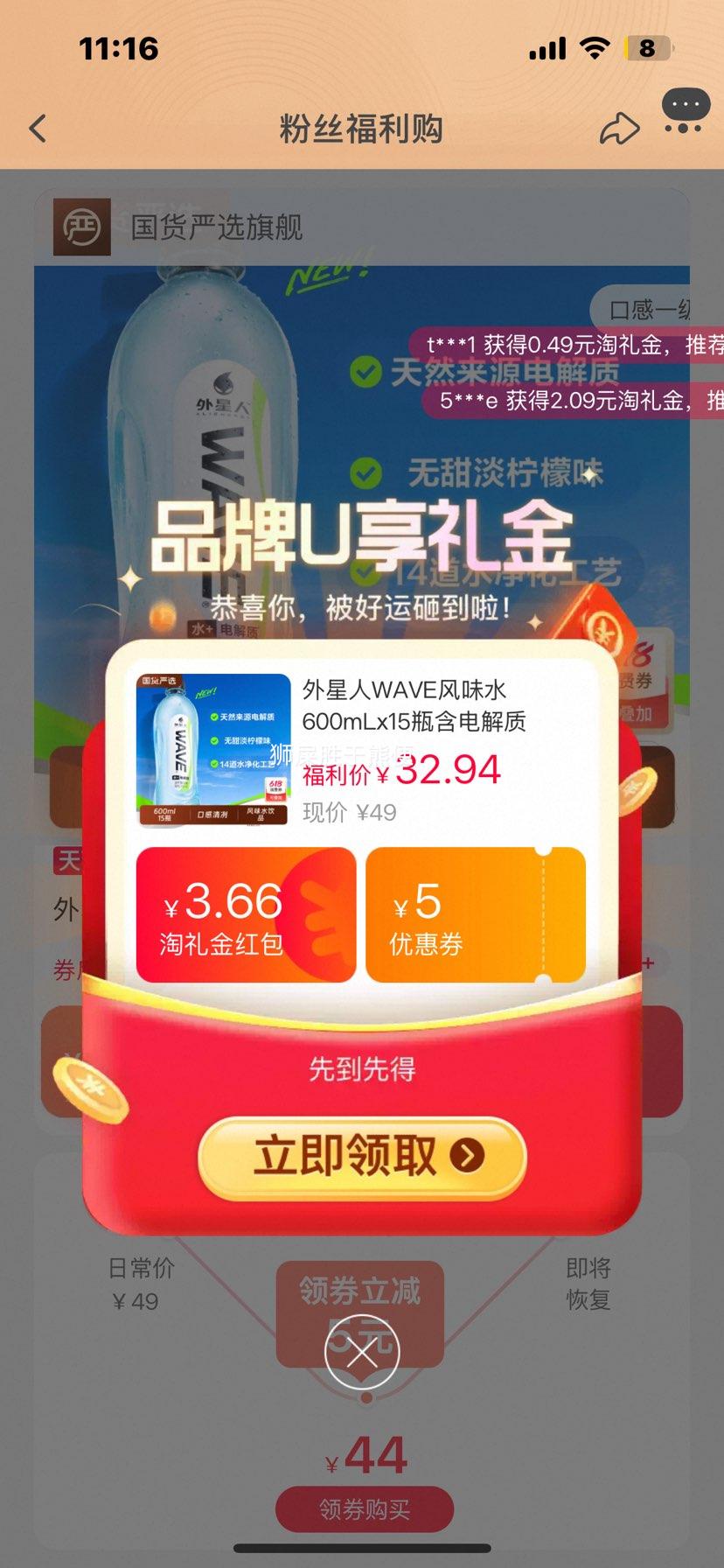Select the ¥3.66 淘礼金红包

pyautogui.click(x=246, y=914)
